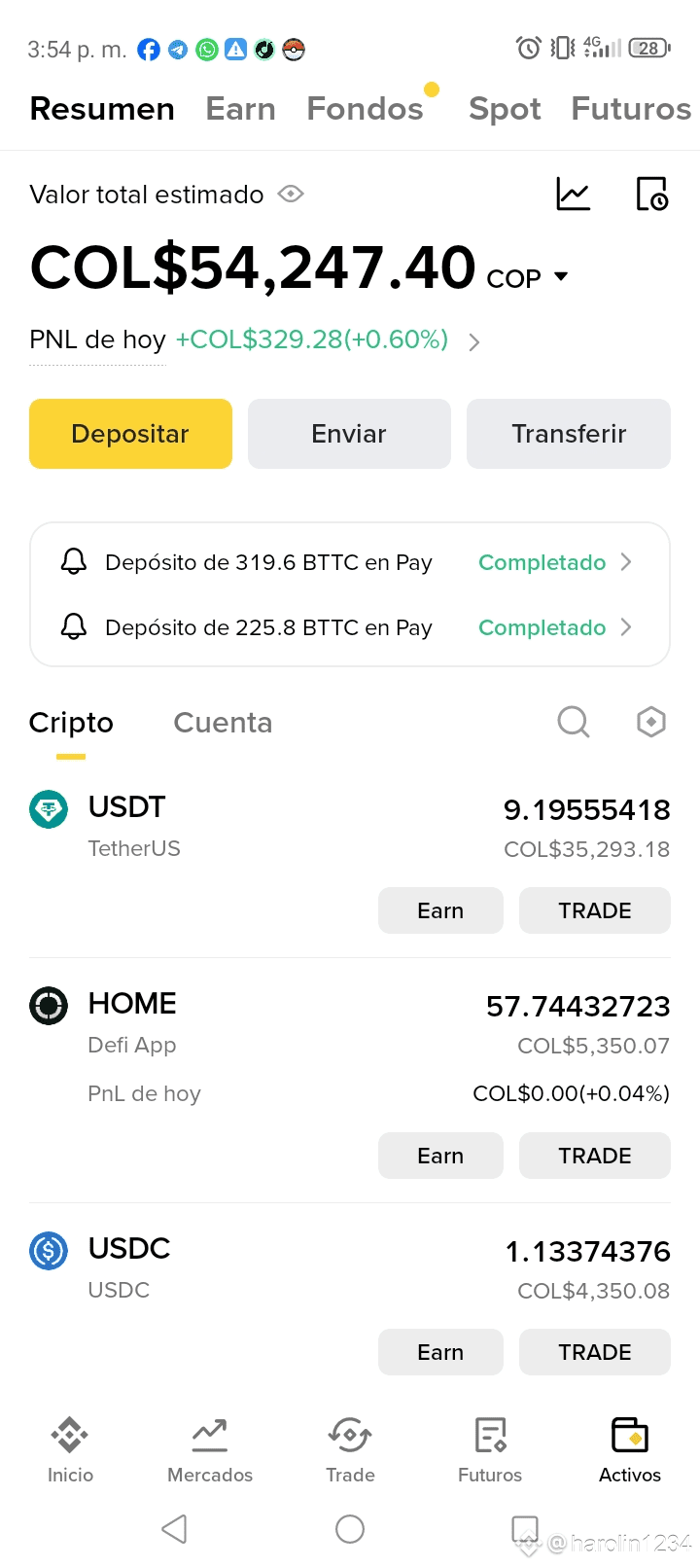The width and height of the screenshot is (700, 1568).
Task: Hide the estimated total value
Action: [291, 195]
